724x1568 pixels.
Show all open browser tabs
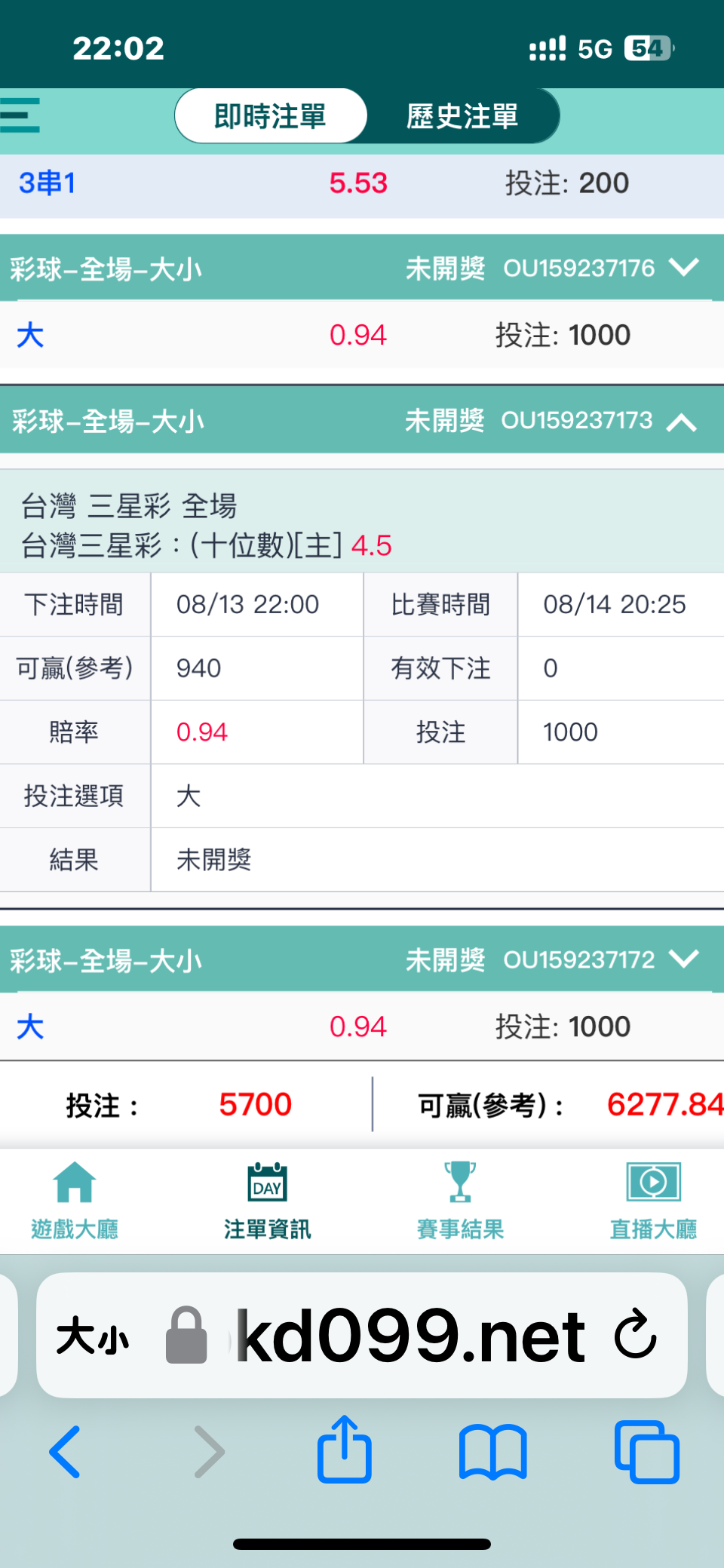[647, 1452]
